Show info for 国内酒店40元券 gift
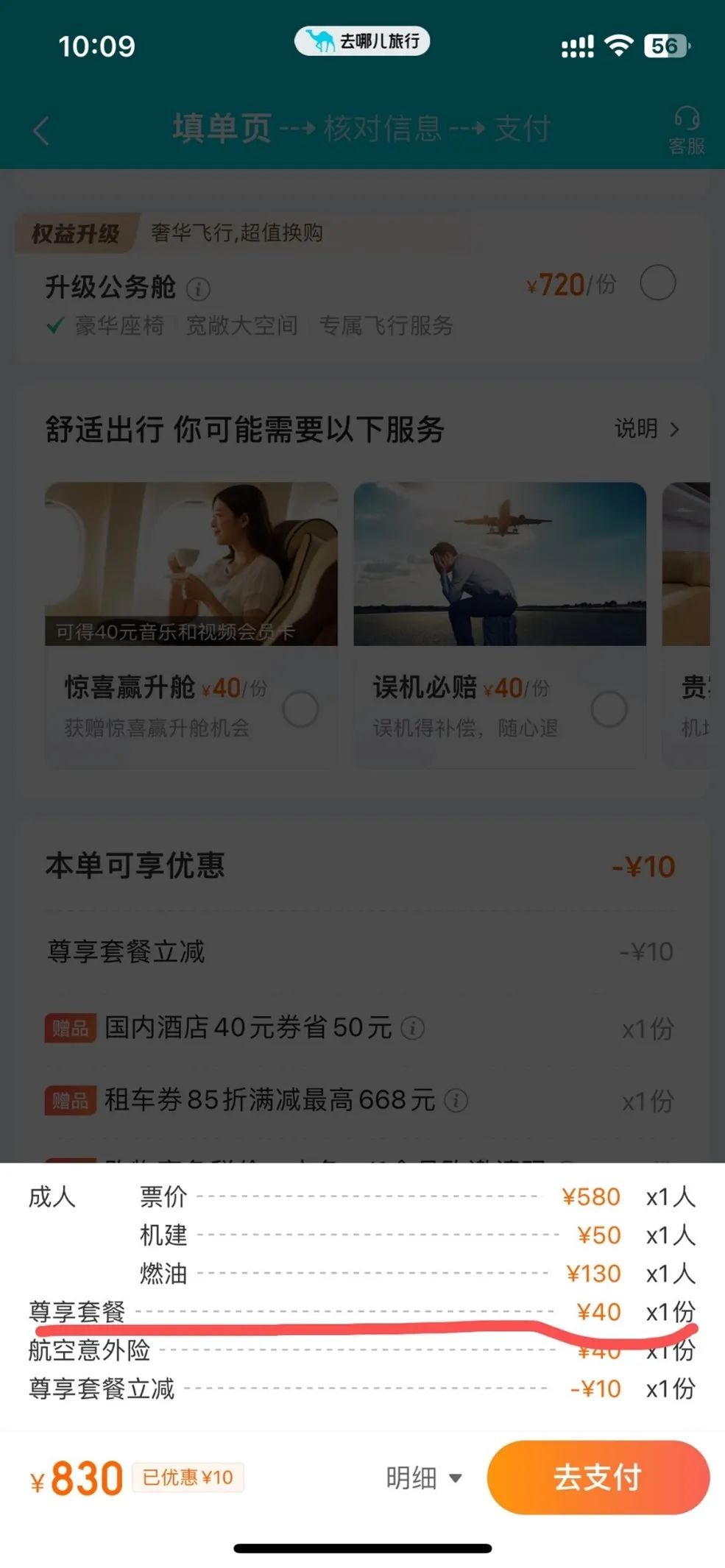Image resolution: width=725 pixels, height=1568 pixels. [412, 1028]
